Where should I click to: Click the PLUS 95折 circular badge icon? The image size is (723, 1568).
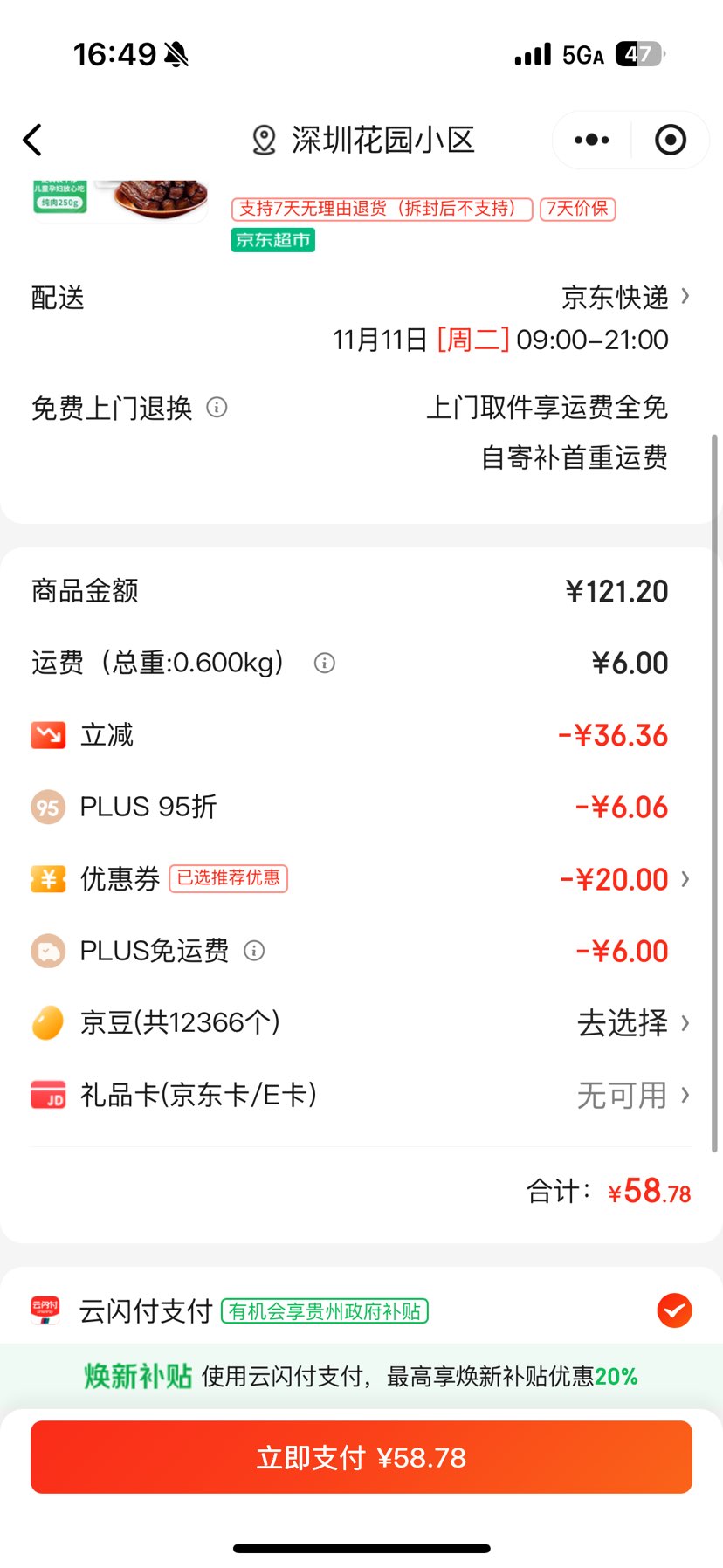click(x=48, y=806)
